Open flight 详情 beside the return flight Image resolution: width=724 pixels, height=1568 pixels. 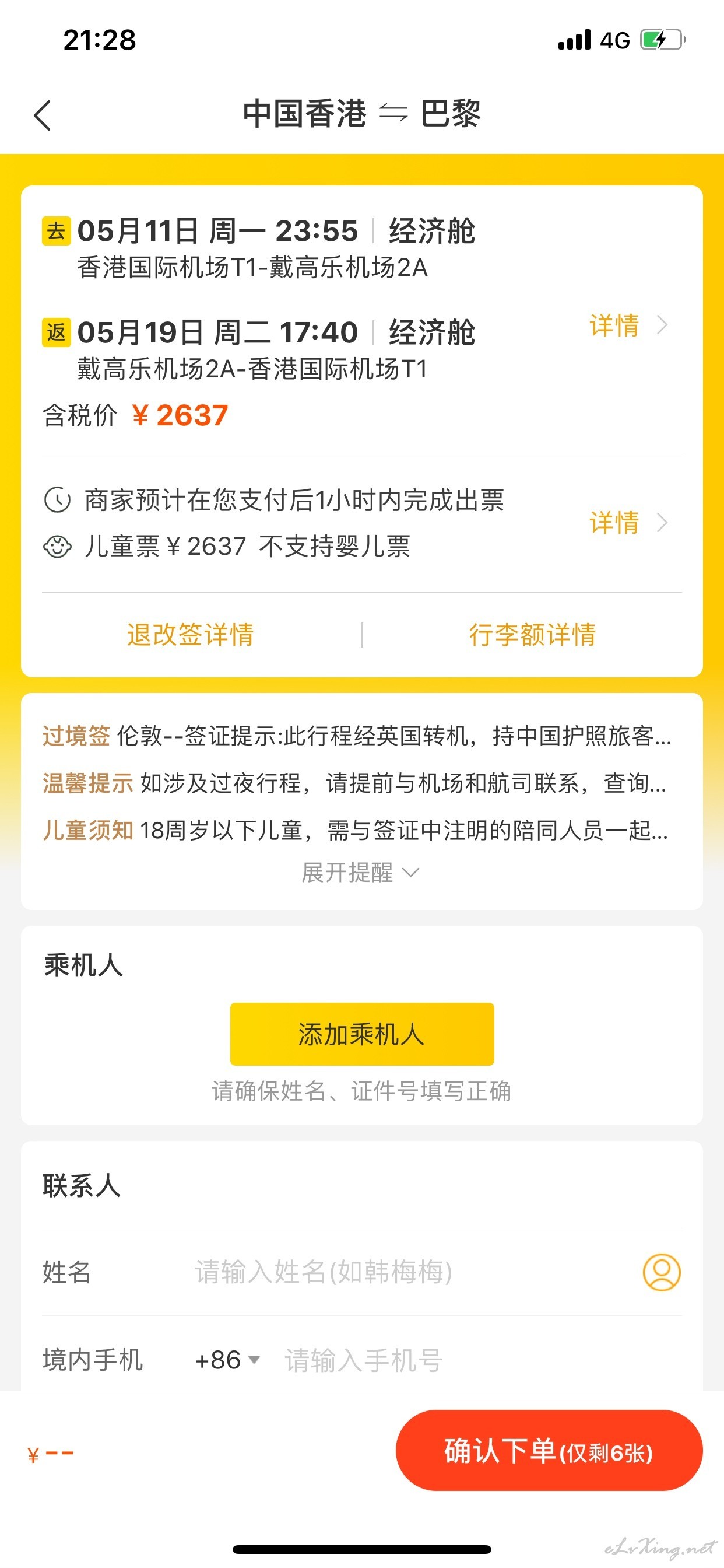click(628, 325)
